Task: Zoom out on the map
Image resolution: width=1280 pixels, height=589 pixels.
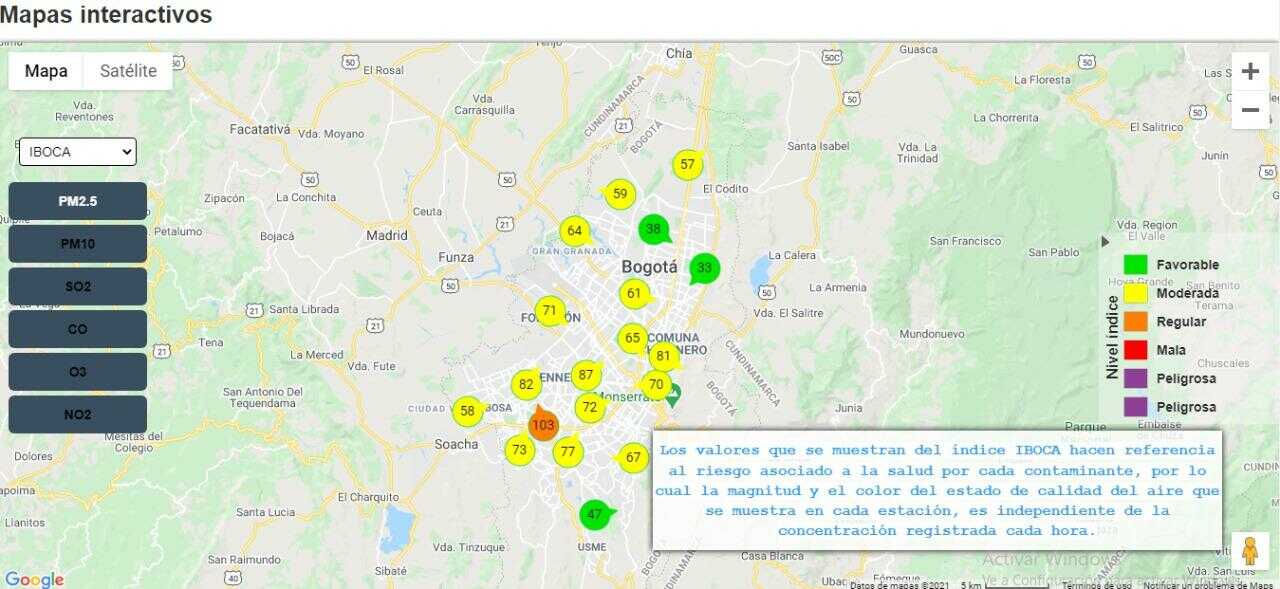Action: tap(1250, 110)
